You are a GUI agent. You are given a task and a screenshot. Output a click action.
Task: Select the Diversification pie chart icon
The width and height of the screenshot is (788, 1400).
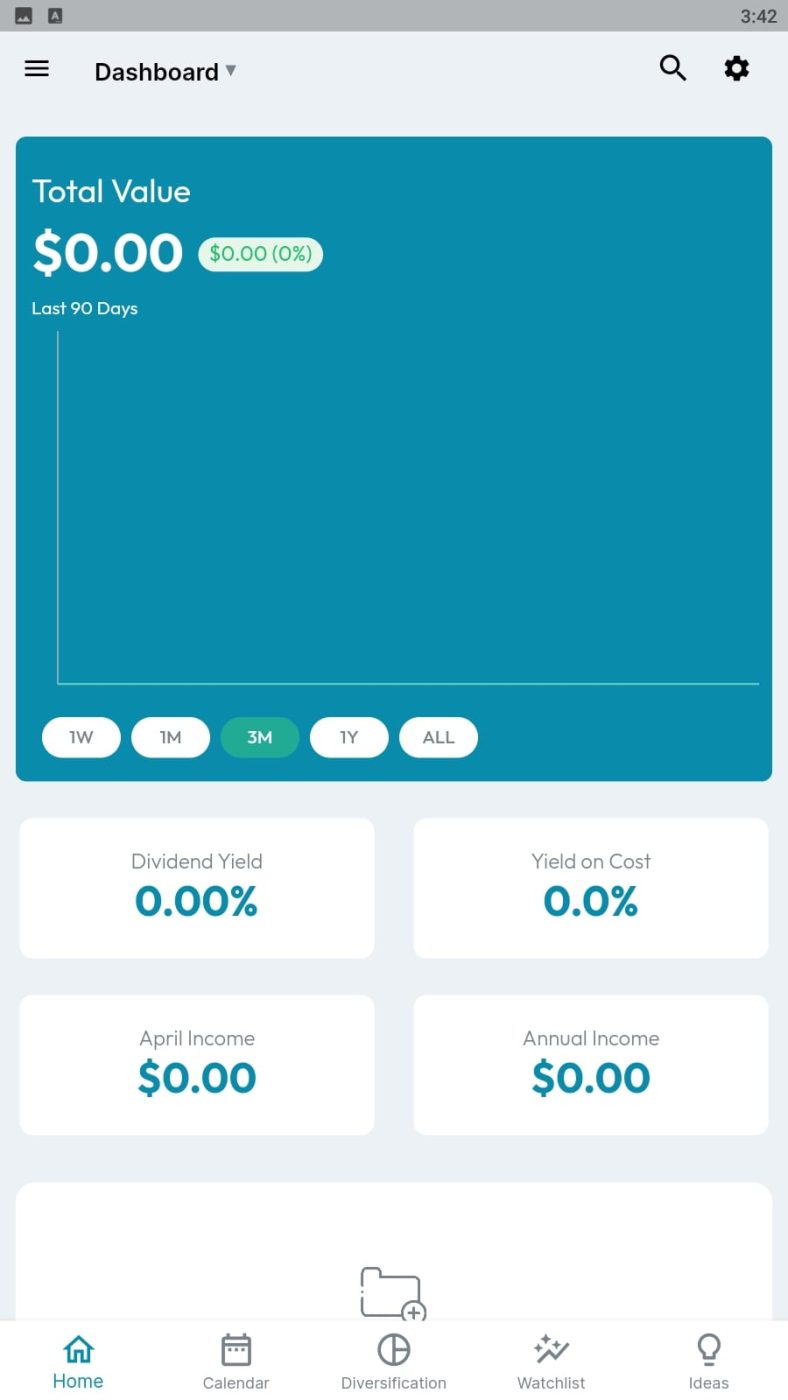point(393,1349)
